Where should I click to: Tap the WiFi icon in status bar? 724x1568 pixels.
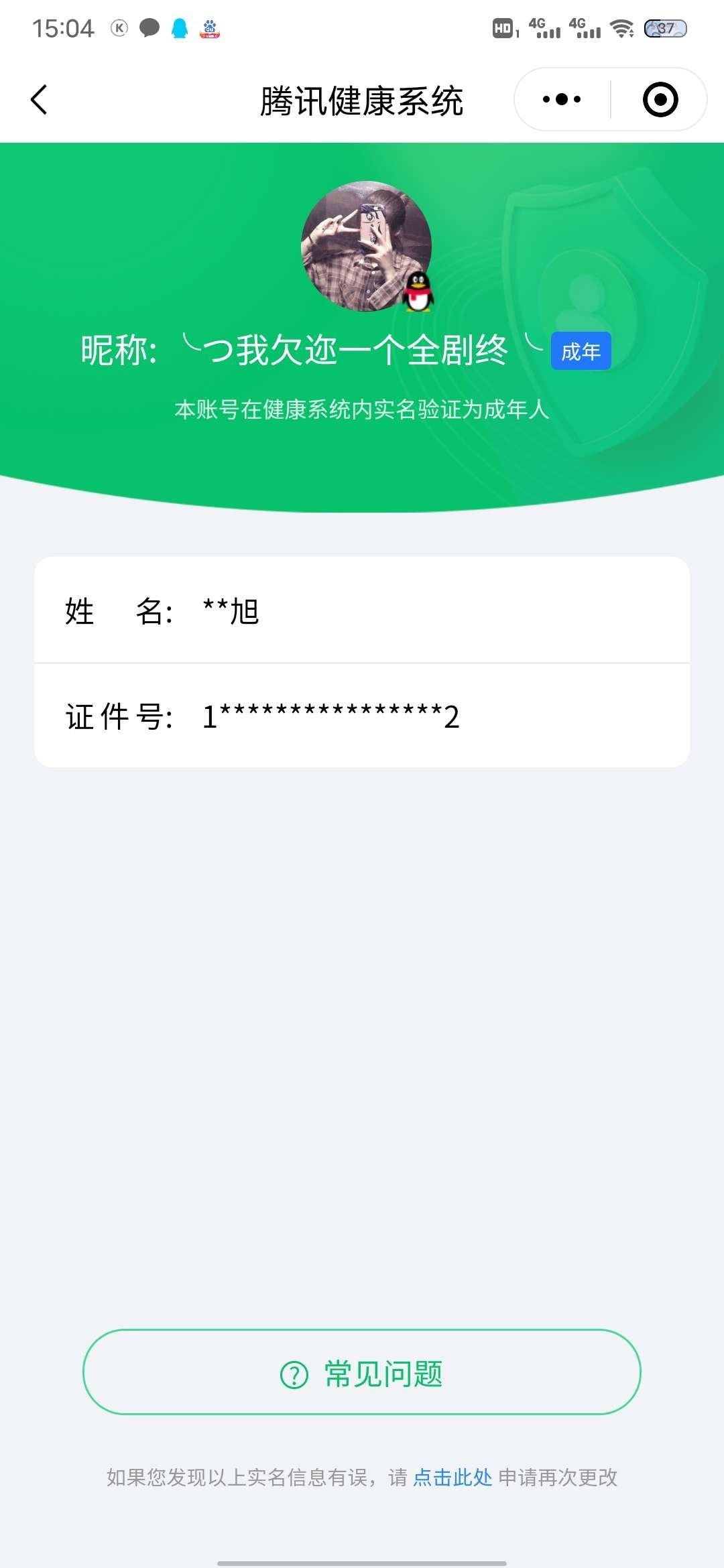coord(622,28)
